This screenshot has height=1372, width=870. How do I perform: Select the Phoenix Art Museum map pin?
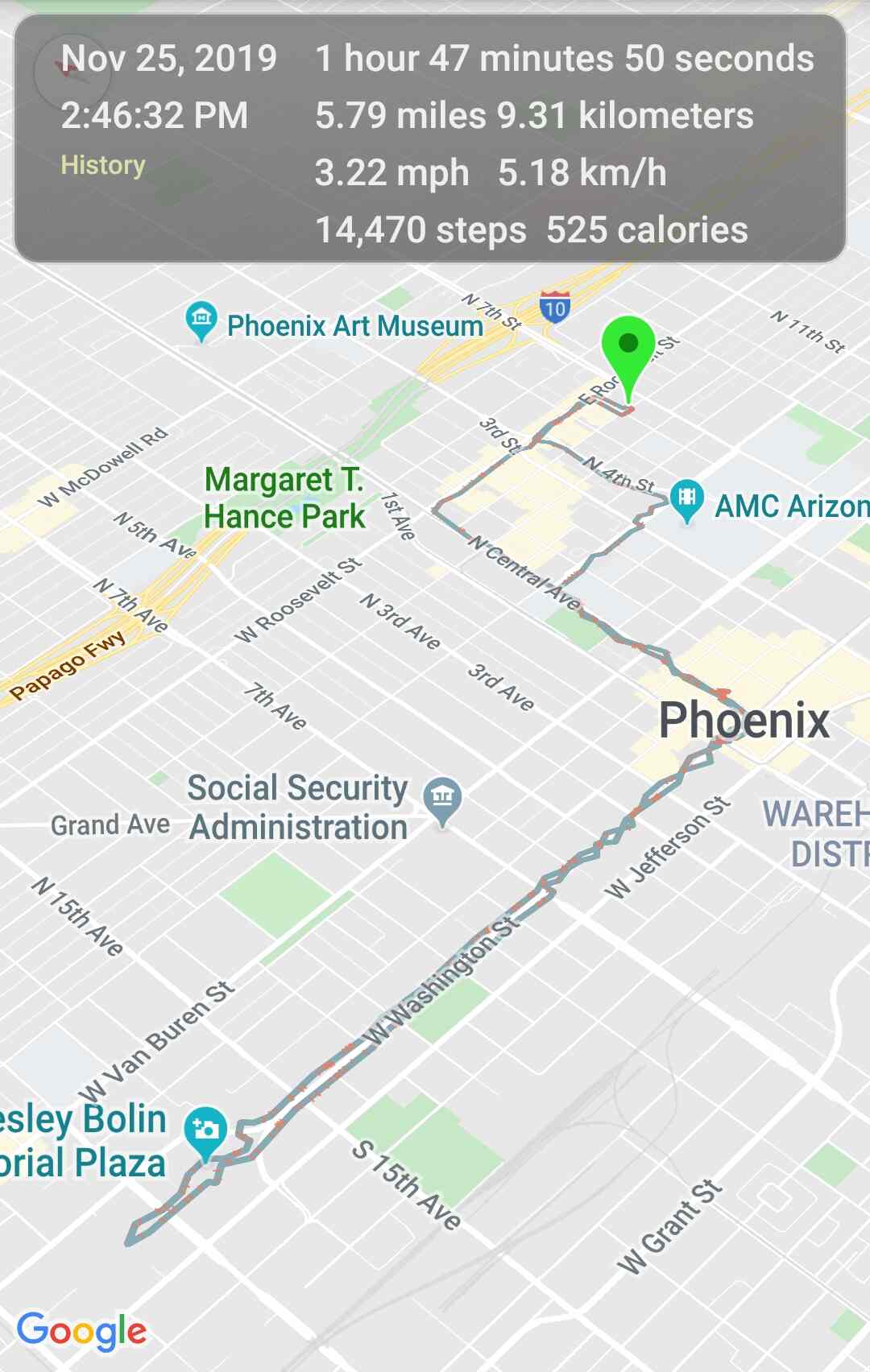201,320
